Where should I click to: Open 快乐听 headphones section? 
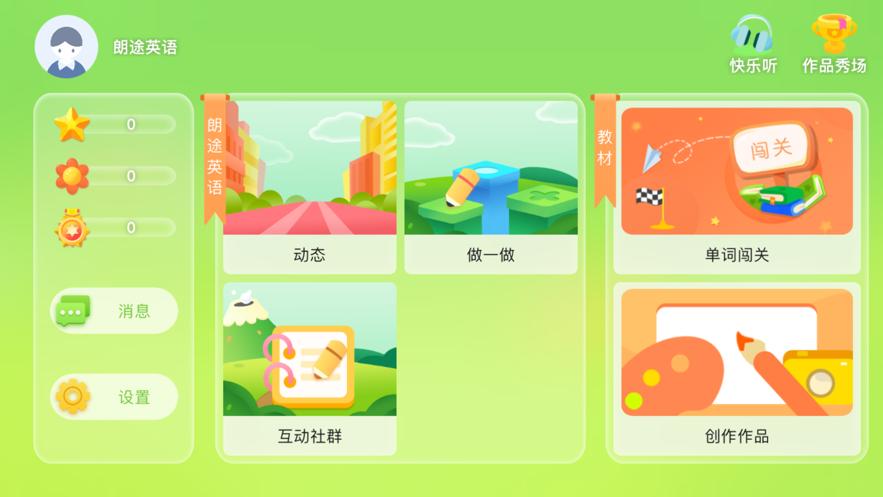coord(752,45)
